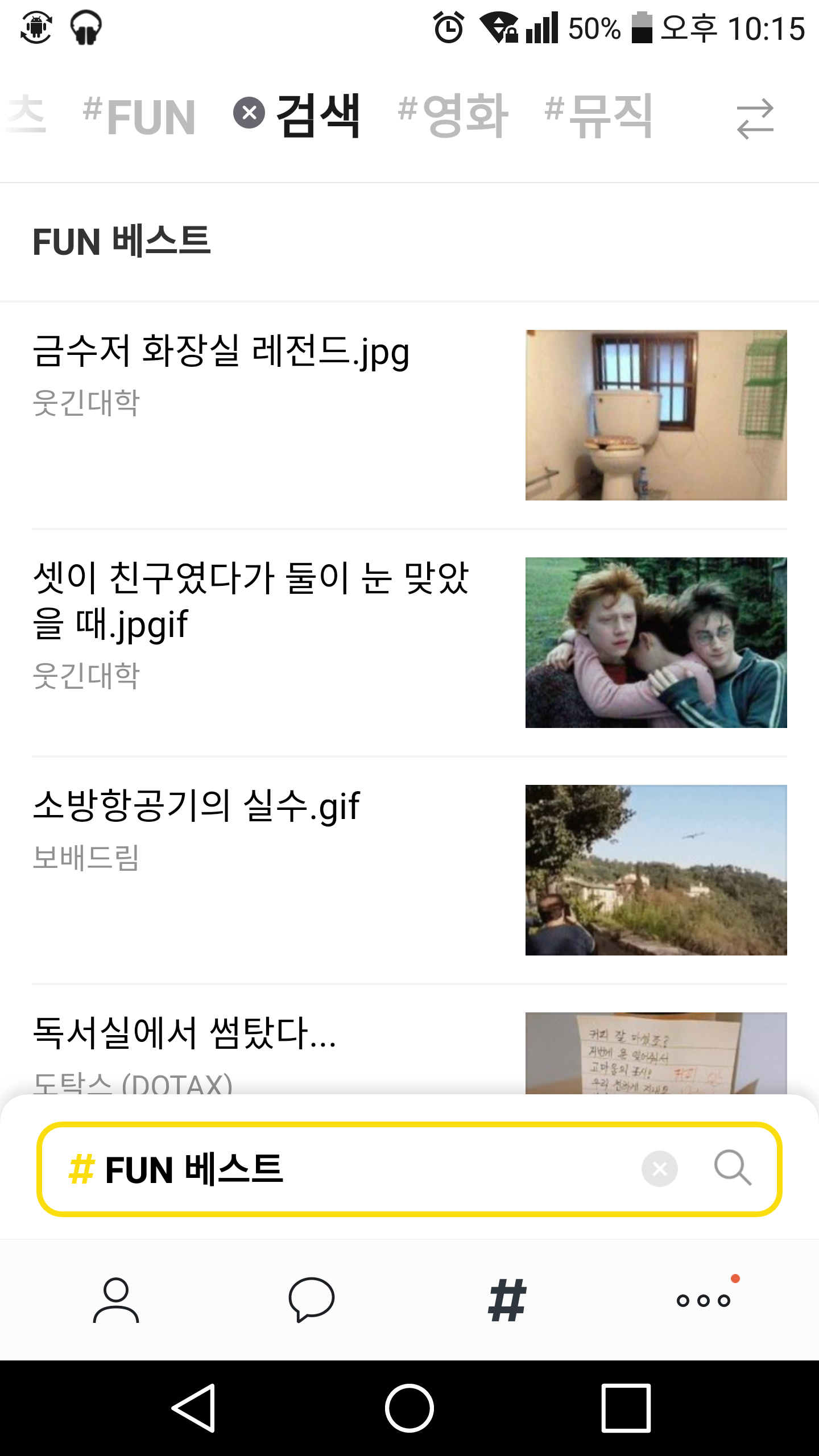Screen dimensions: 819x1456
Task: Go to the friends tab in bottom bar
Action: click(116, 1300)
